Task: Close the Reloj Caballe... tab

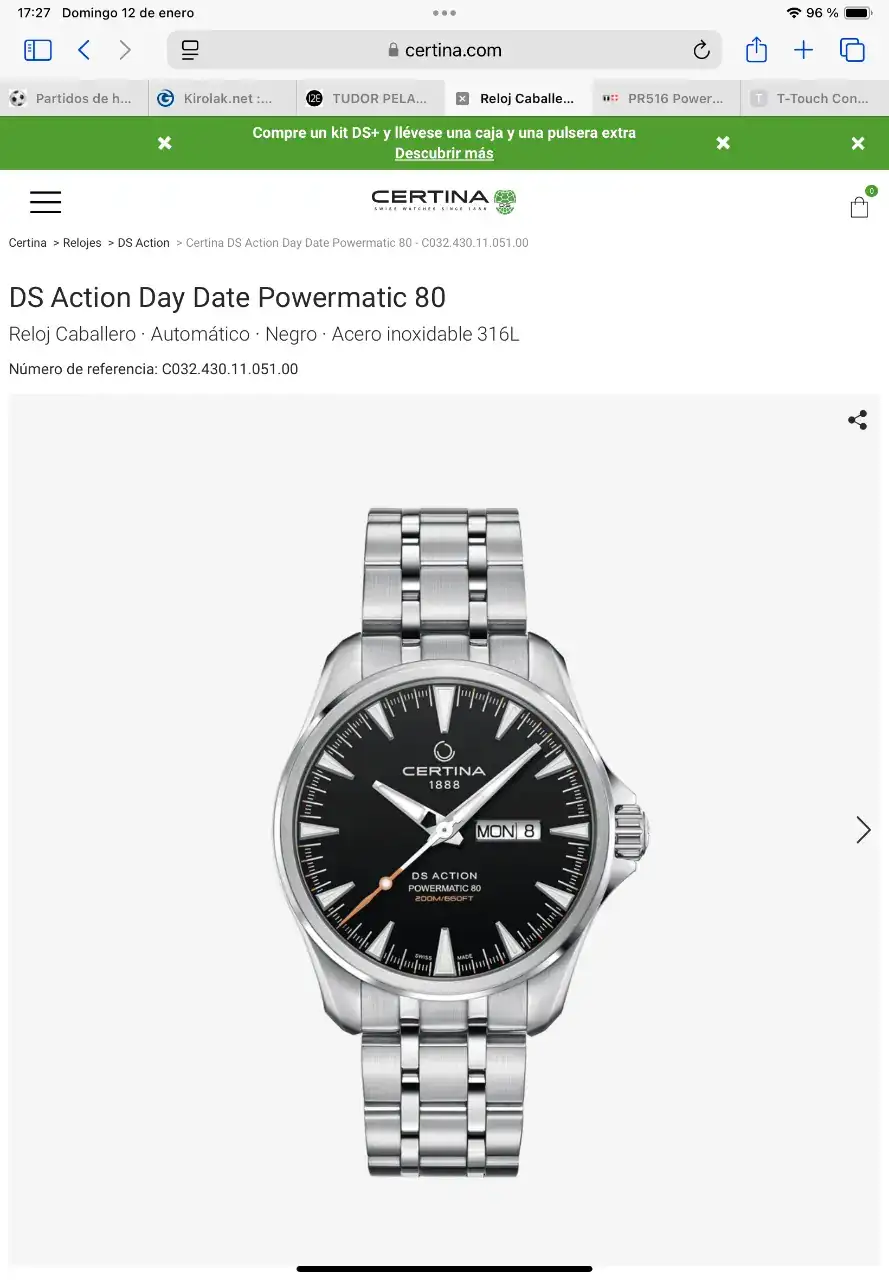Action: pos(462,98)
